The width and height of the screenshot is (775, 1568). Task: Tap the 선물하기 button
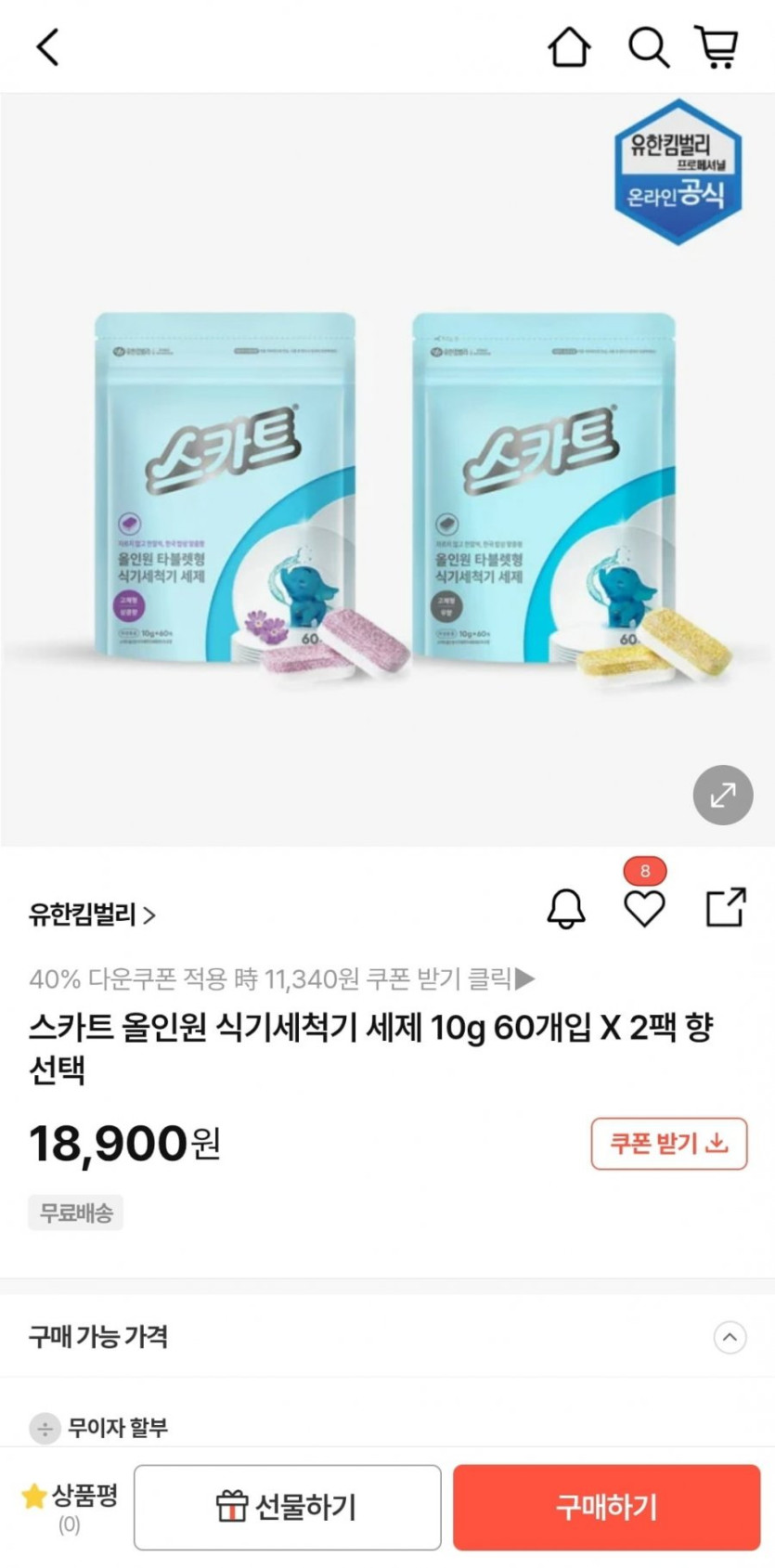pos(287,1507)
